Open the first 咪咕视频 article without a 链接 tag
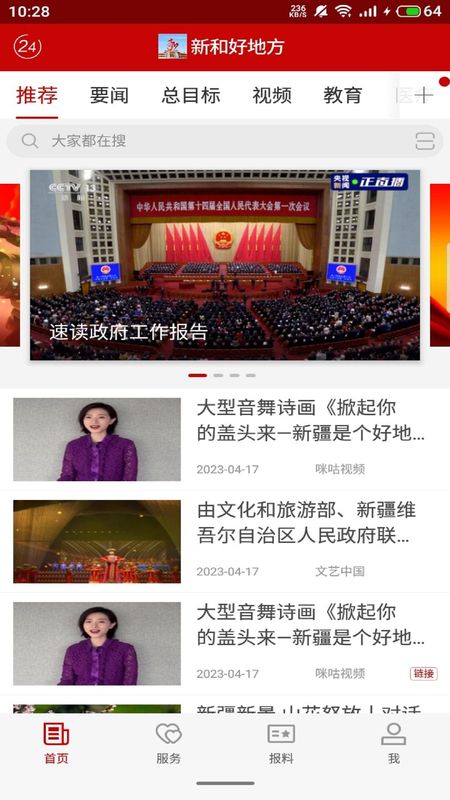The height and width of the screenshot is (800, 450). (225, 439)
